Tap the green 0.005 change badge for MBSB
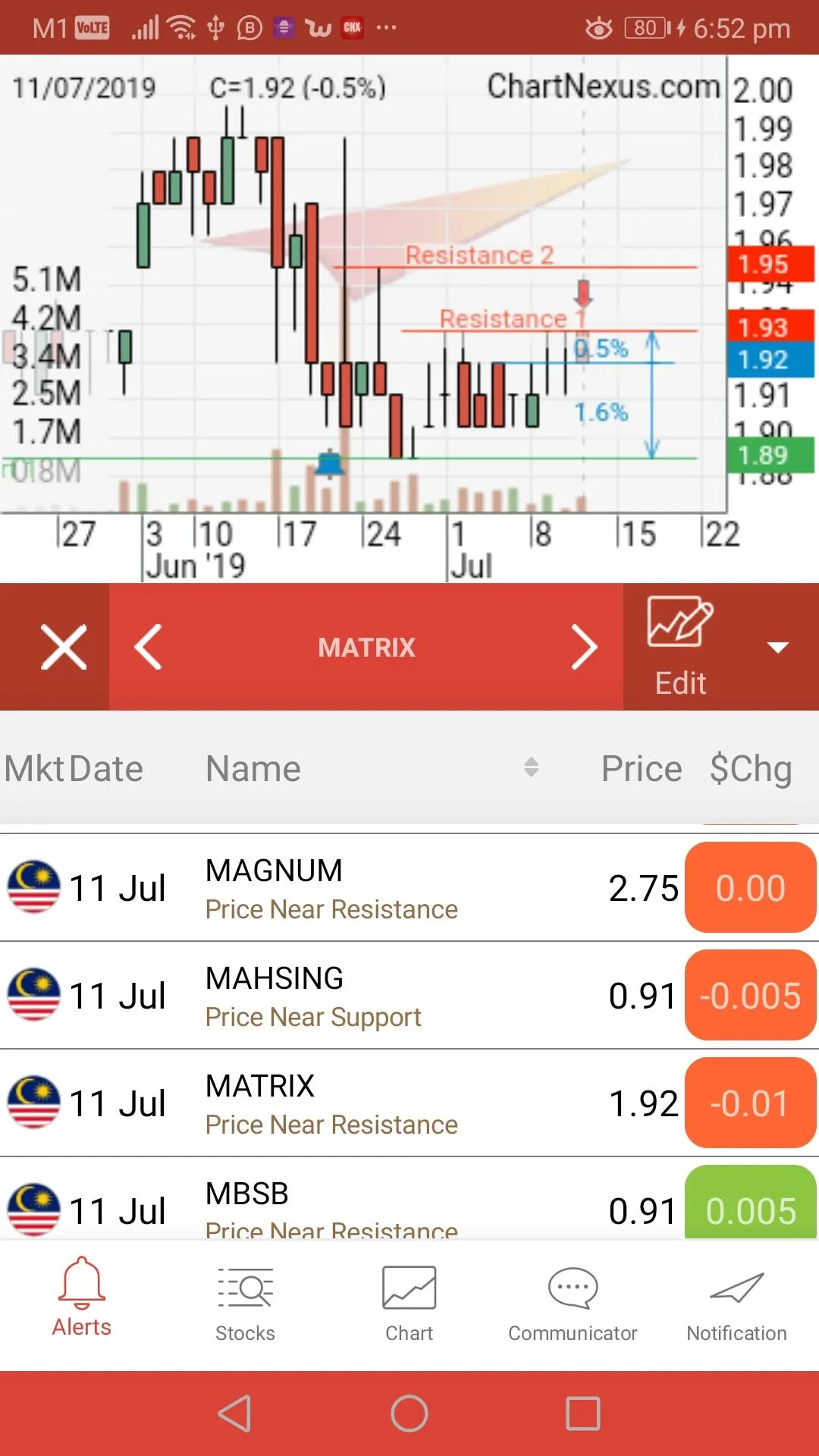The image size is (819, 1456). (749, 1210)
